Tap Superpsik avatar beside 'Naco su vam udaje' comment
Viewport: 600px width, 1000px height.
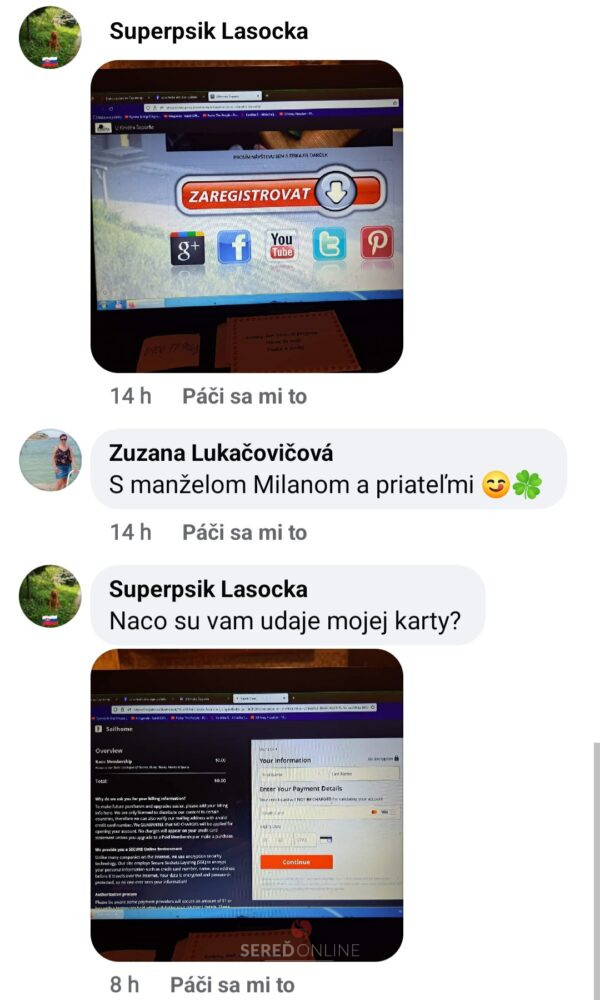pyautogui.click(x=50, y=596)
